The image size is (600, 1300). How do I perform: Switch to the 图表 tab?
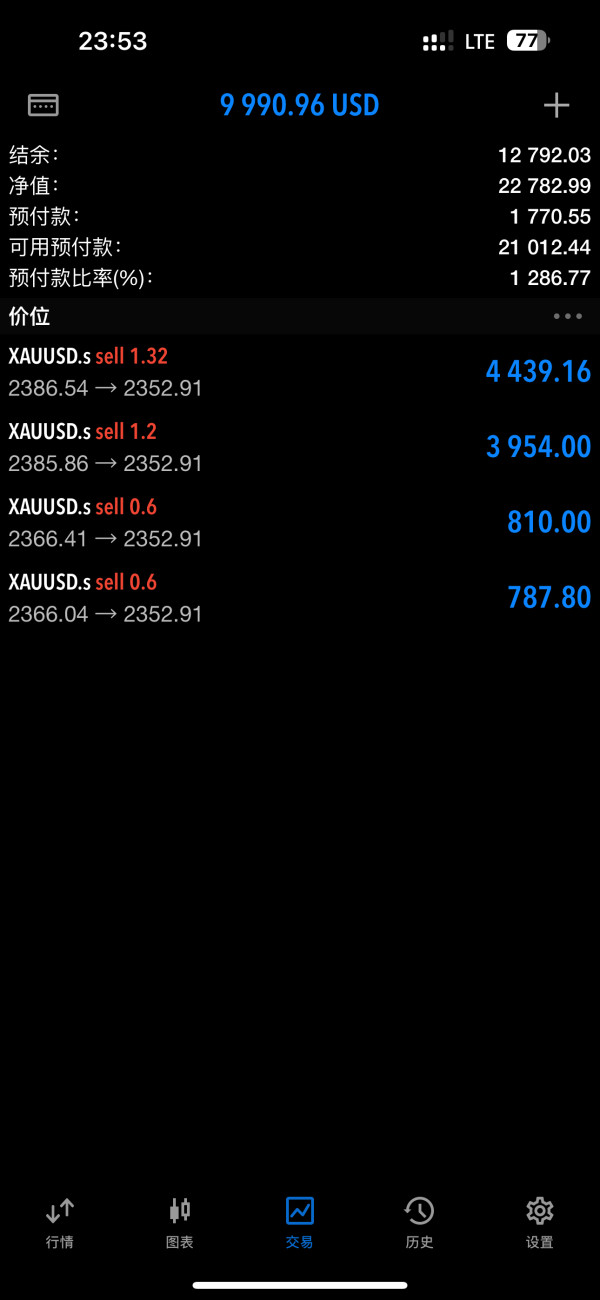(180, 1223)
